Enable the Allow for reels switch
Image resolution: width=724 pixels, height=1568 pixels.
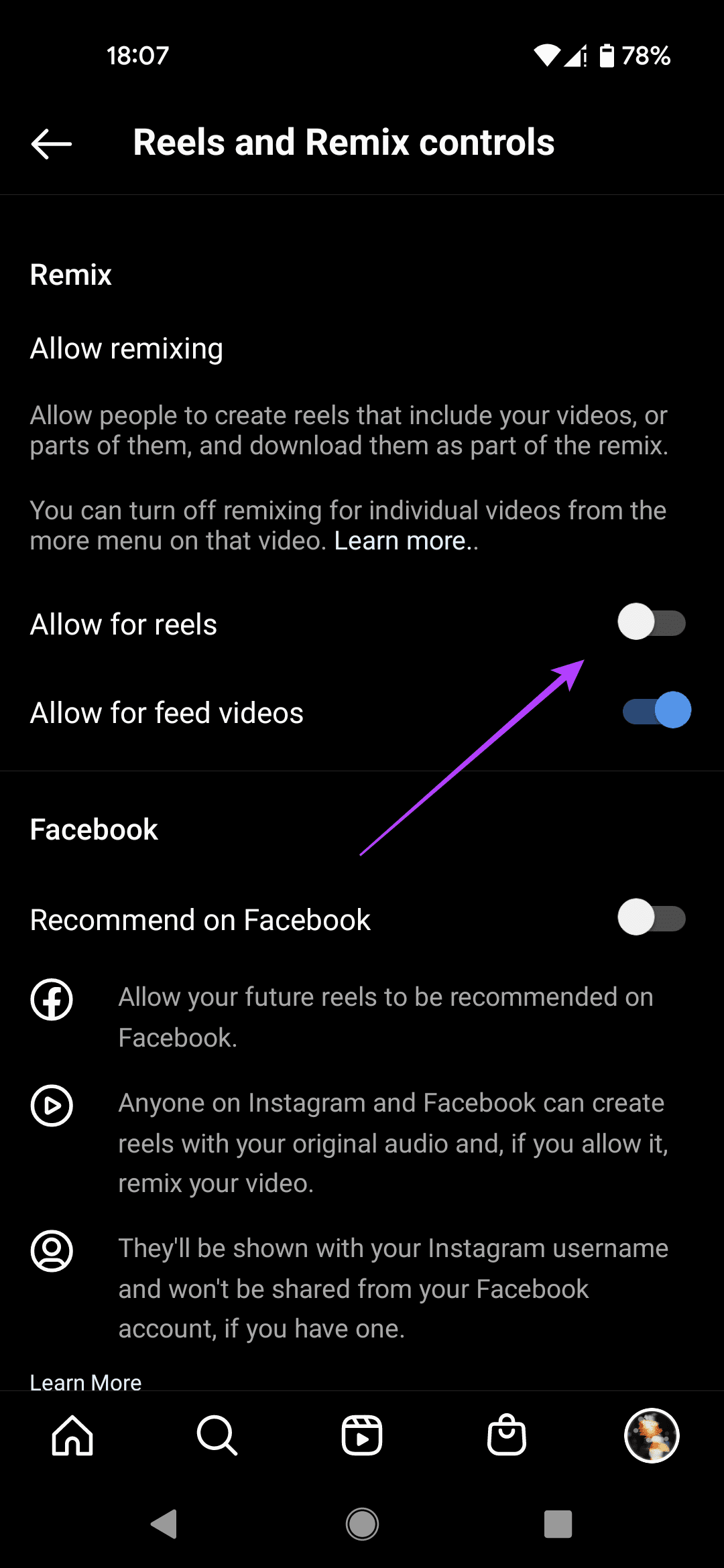pyautogui.click(x=652, y=623)
